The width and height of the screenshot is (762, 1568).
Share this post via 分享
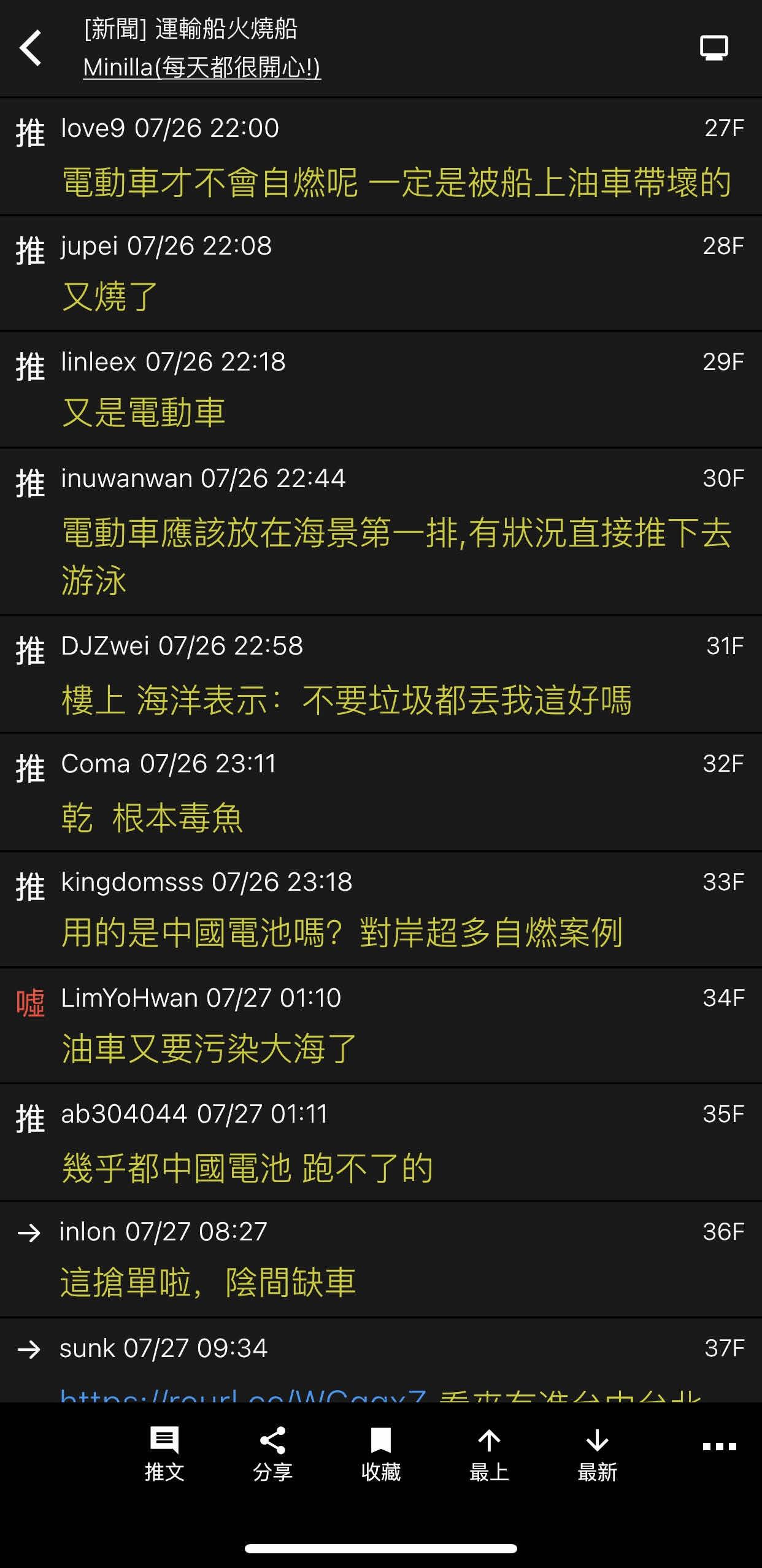pos(272,1454)
